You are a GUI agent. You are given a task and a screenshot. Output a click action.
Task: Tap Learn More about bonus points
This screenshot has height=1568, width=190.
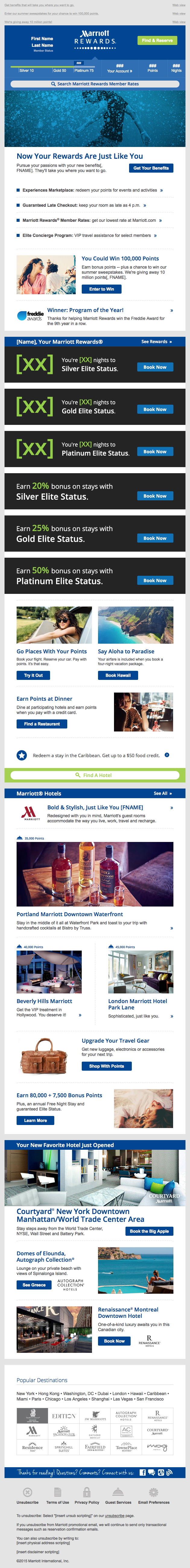coord(35,1120)
